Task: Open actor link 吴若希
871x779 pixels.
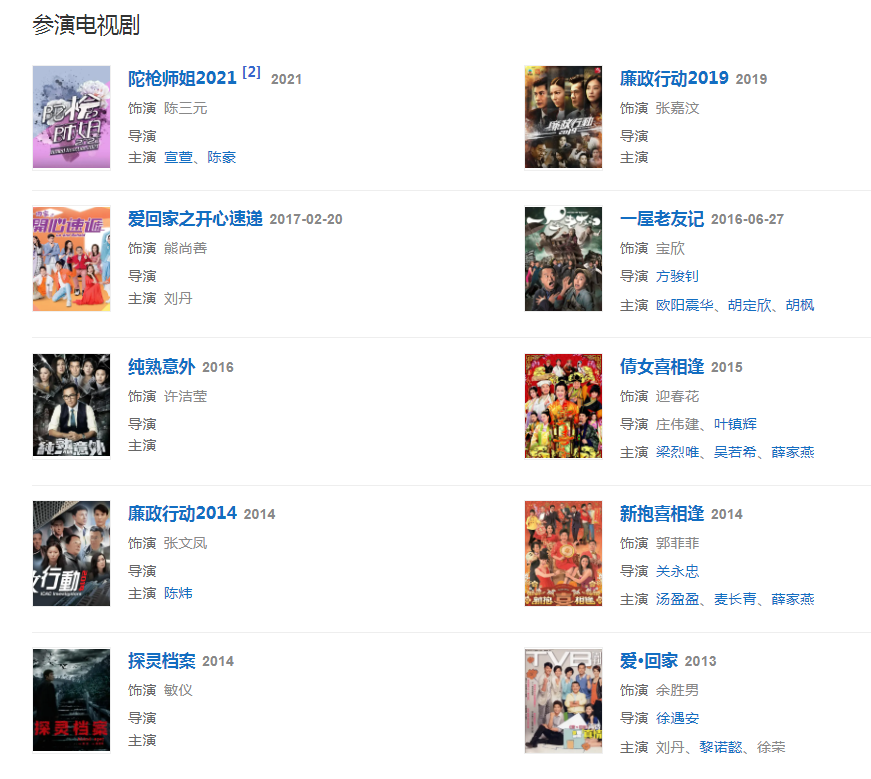Action: [x=735, y=452]
